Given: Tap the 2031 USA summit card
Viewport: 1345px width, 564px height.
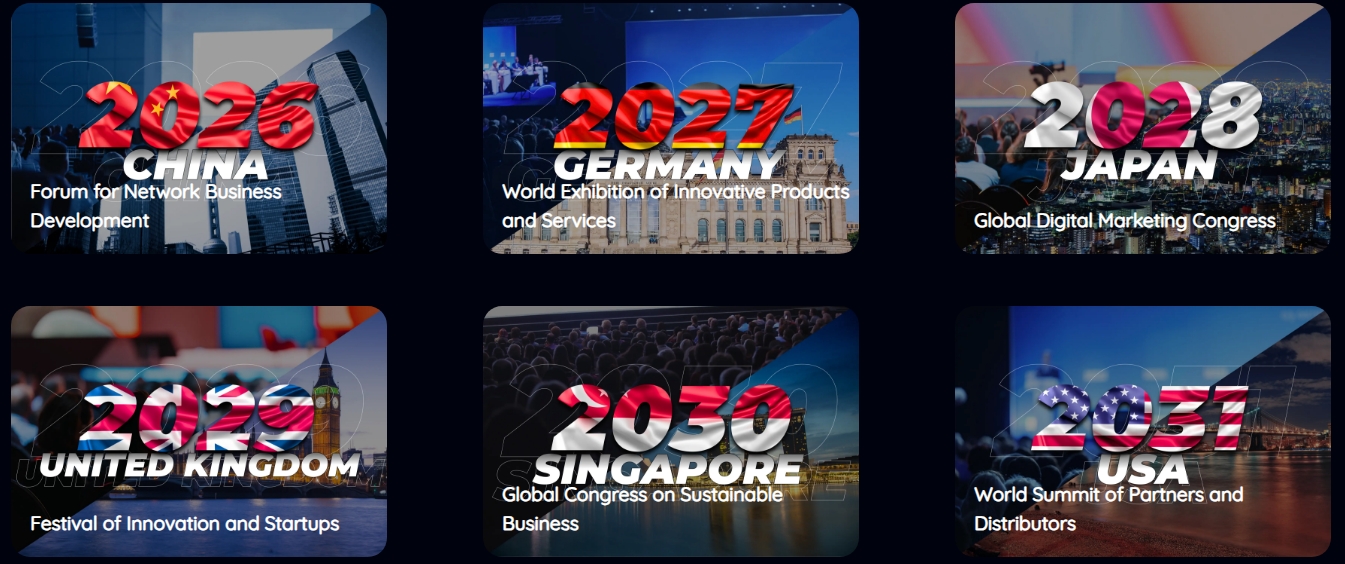Looking at the screenshot, I should click(x=1142, y=431).
